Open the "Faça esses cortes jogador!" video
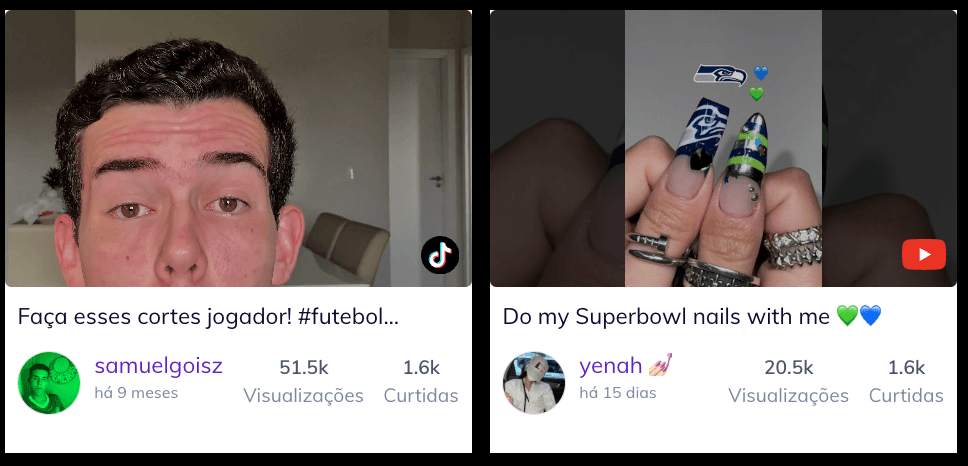The height and width of the screenshot is (466, 968). coord(238,150)
